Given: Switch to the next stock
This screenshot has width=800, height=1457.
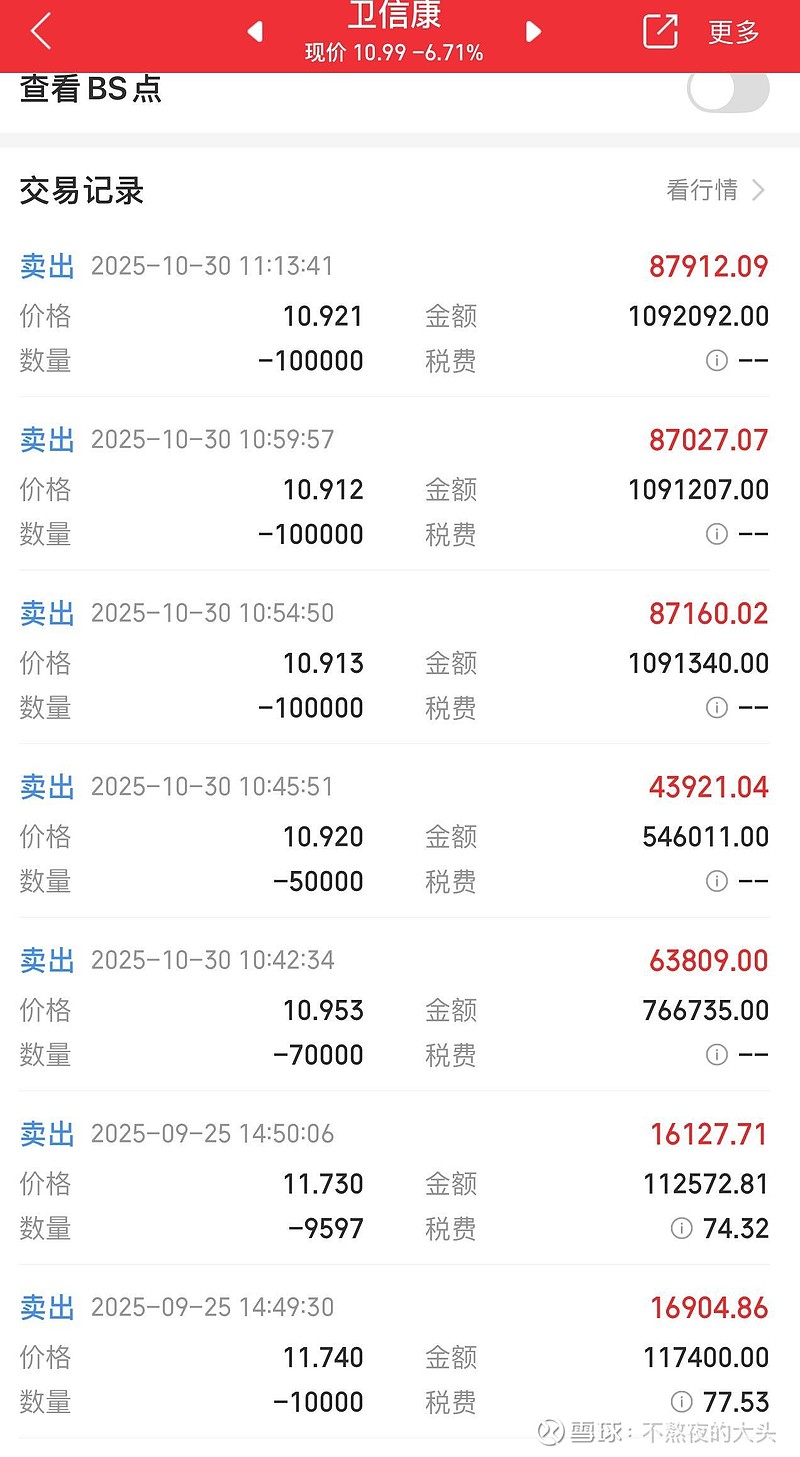Looking at the screenshot, I should (x=533, y=32).
